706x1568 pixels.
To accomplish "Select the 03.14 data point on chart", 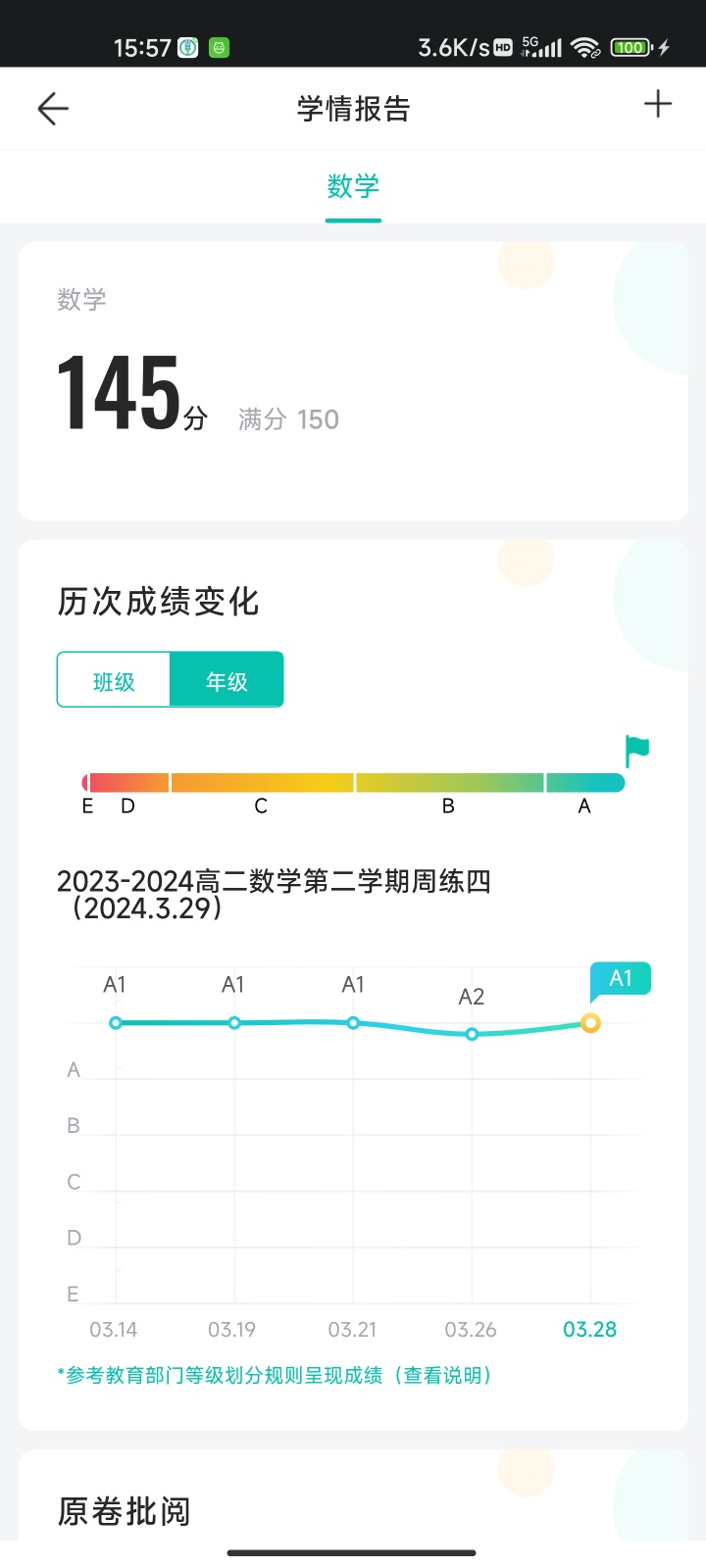I will point(116,1023).
